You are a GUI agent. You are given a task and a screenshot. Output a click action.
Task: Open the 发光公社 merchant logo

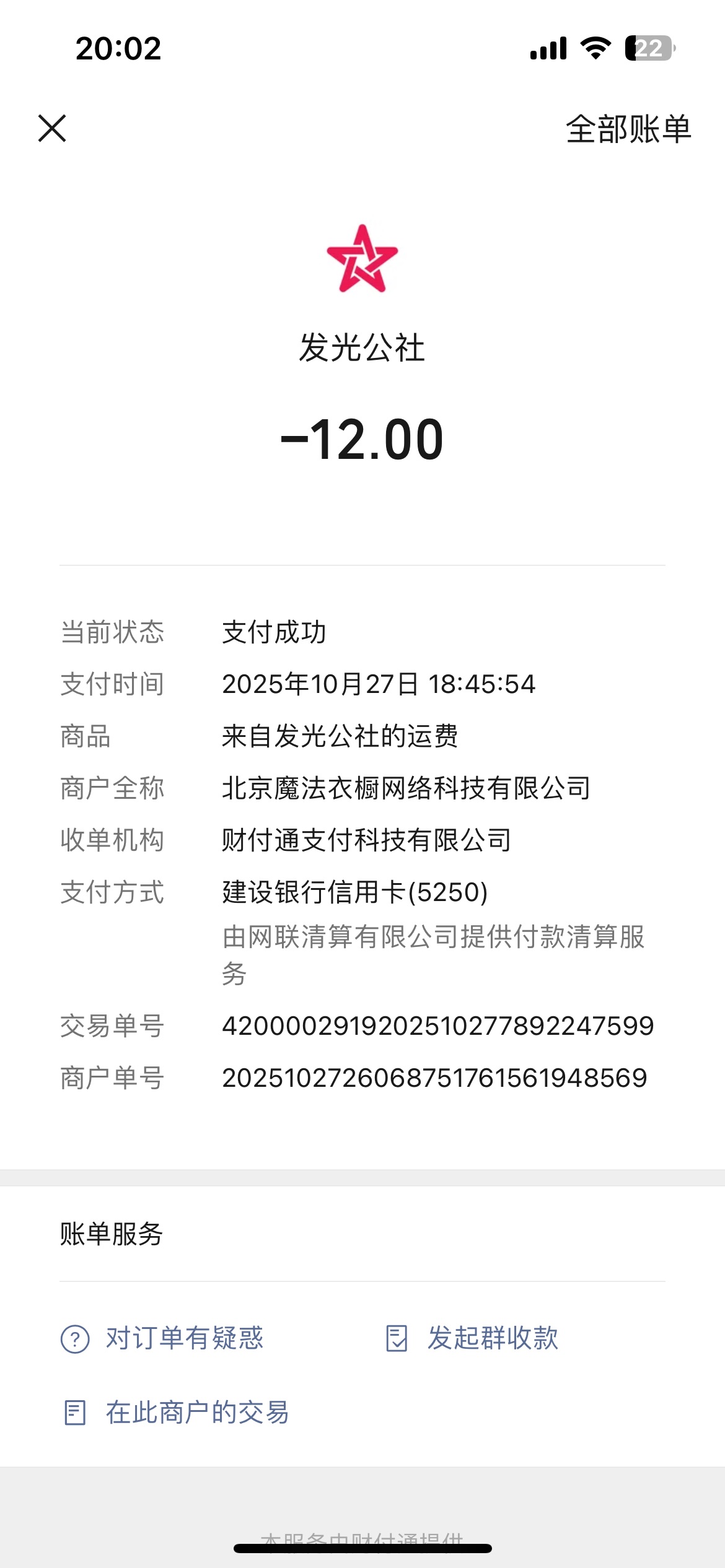pos(362,259)
